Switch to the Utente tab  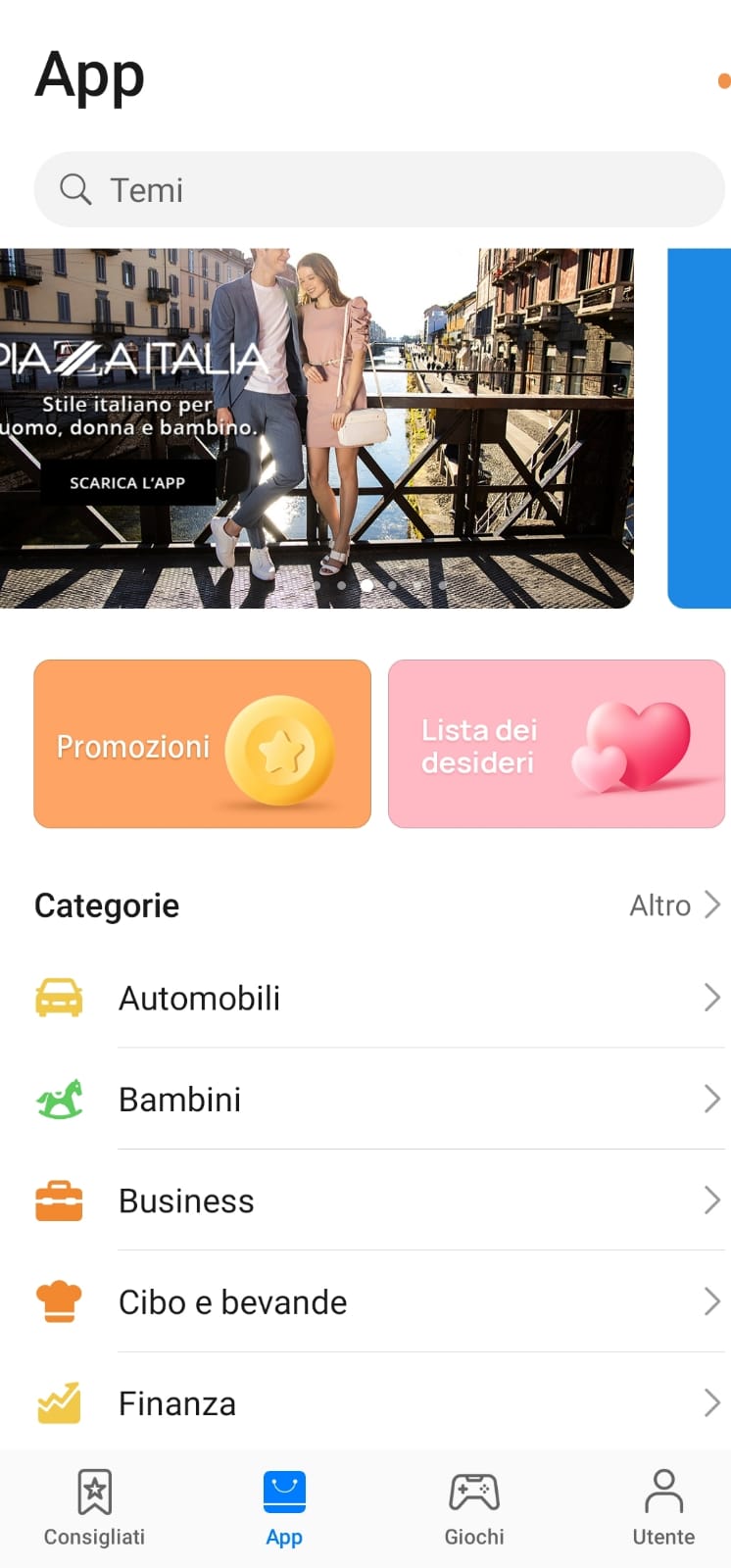pos(663,1507)
